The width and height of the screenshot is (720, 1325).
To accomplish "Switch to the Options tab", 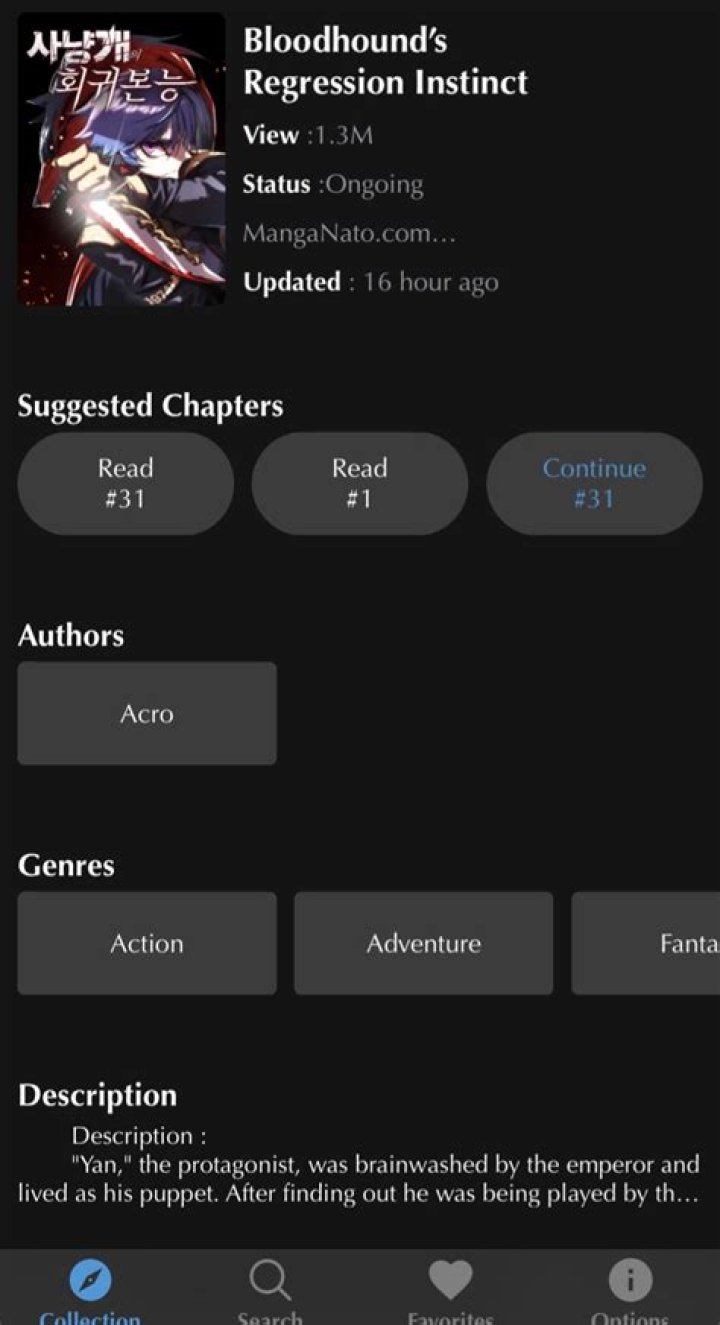I will tap(630, 1288).
